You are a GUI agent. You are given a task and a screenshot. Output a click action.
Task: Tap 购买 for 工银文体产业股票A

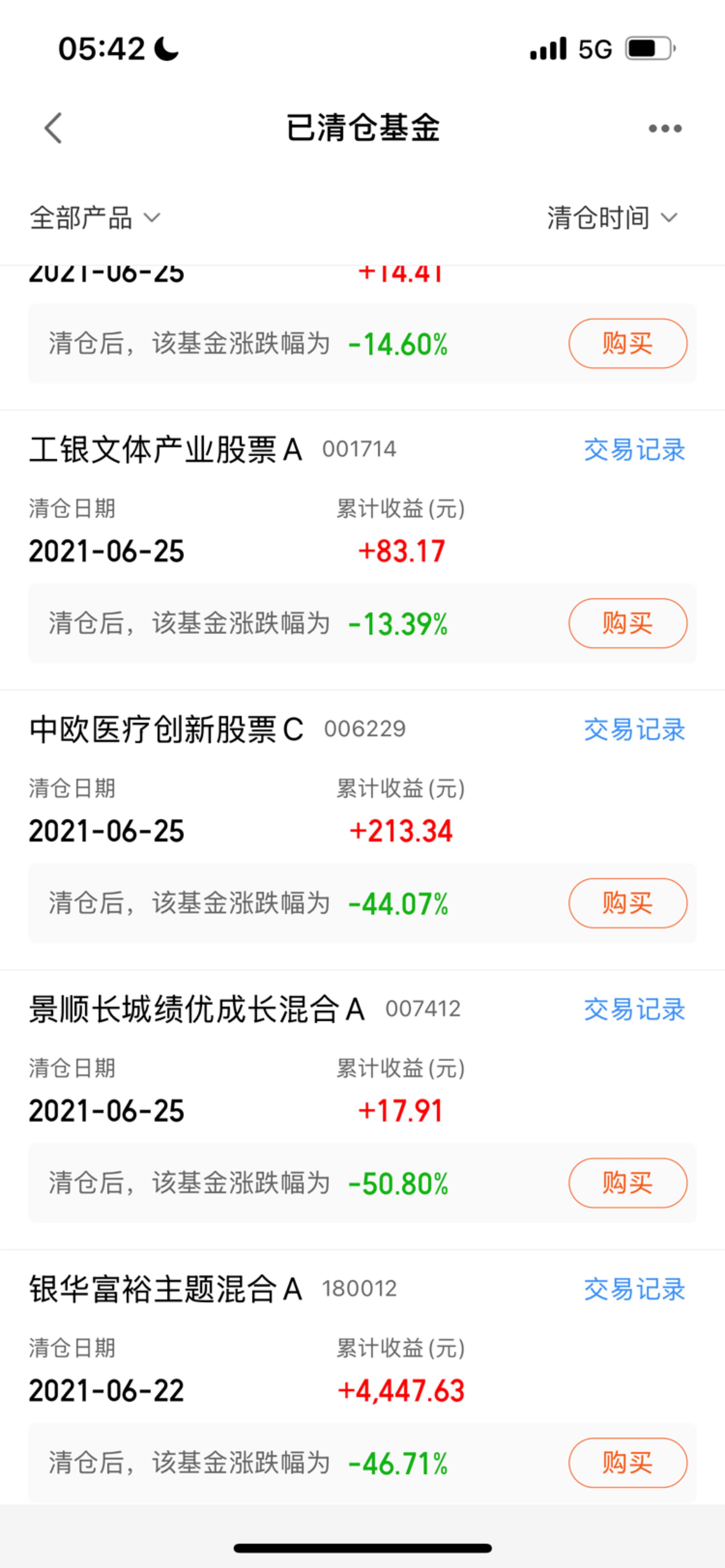[x=627, y=623]
